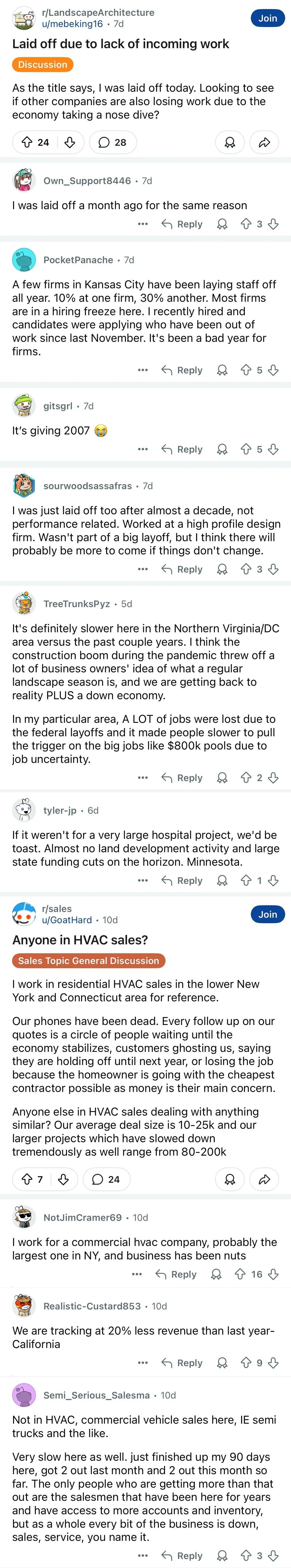Downvote sourwoodsassafras's comment

pyautogui.click(x=273, y=569)
